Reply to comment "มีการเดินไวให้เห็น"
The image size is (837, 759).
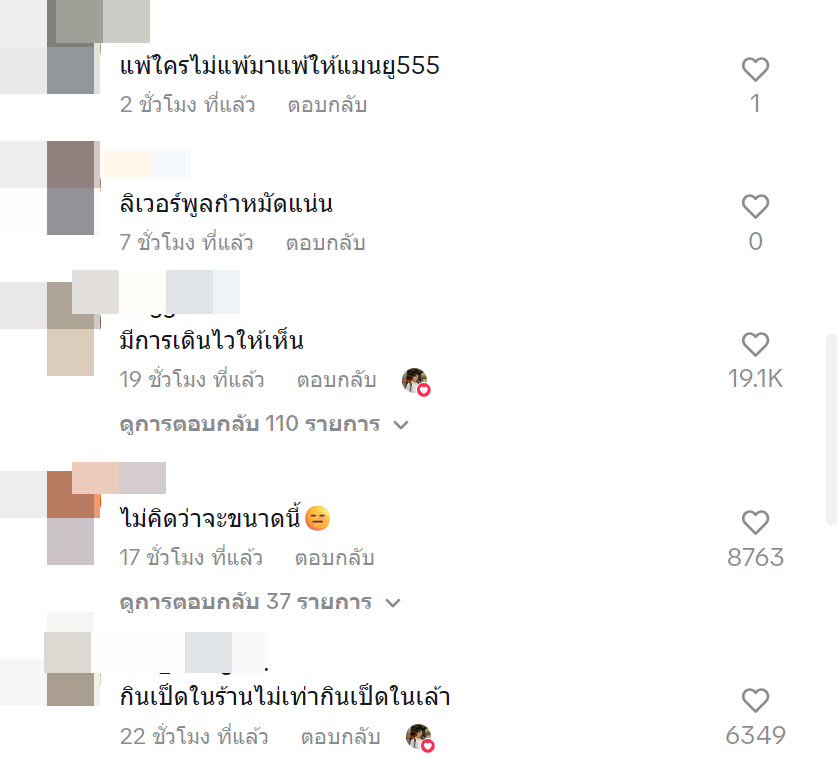click(x=336, y=380)
